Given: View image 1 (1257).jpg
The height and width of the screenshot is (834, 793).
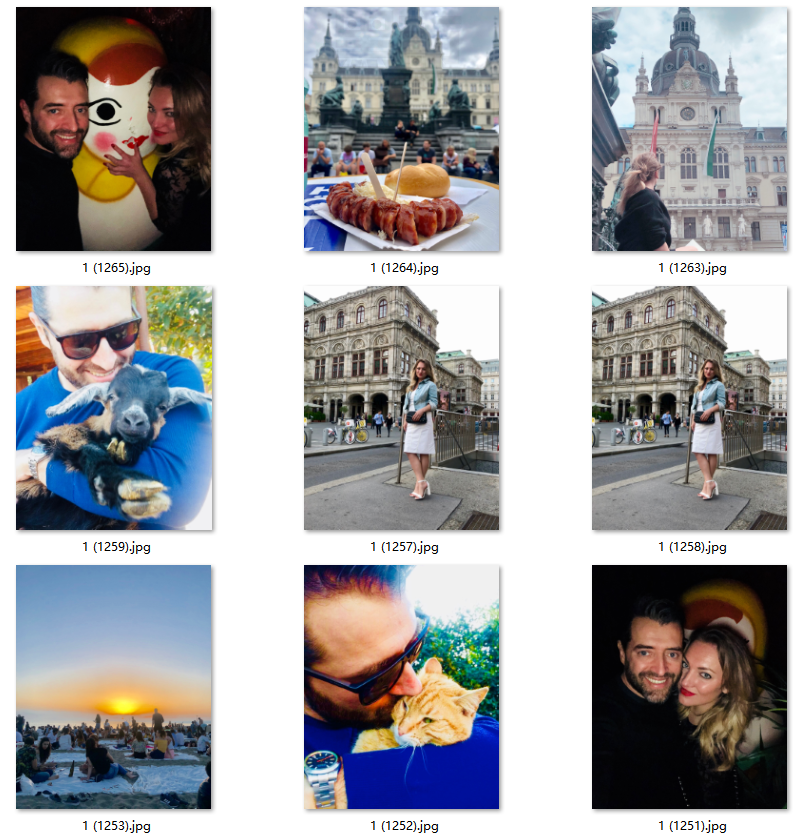Looking at the screenshot, I should pyautogui.click(x=401, y=408).
